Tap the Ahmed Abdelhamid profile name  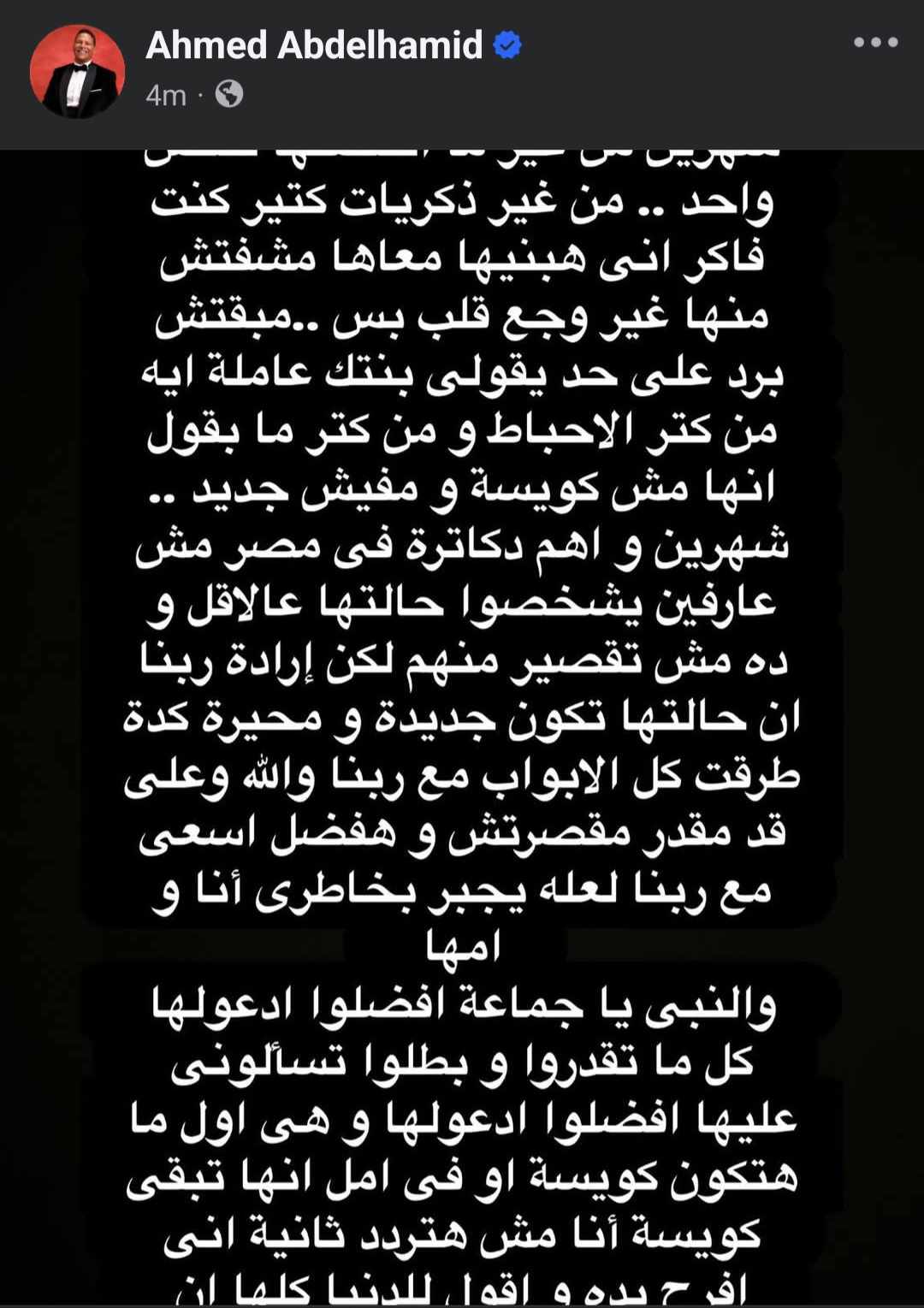point(314,44)
